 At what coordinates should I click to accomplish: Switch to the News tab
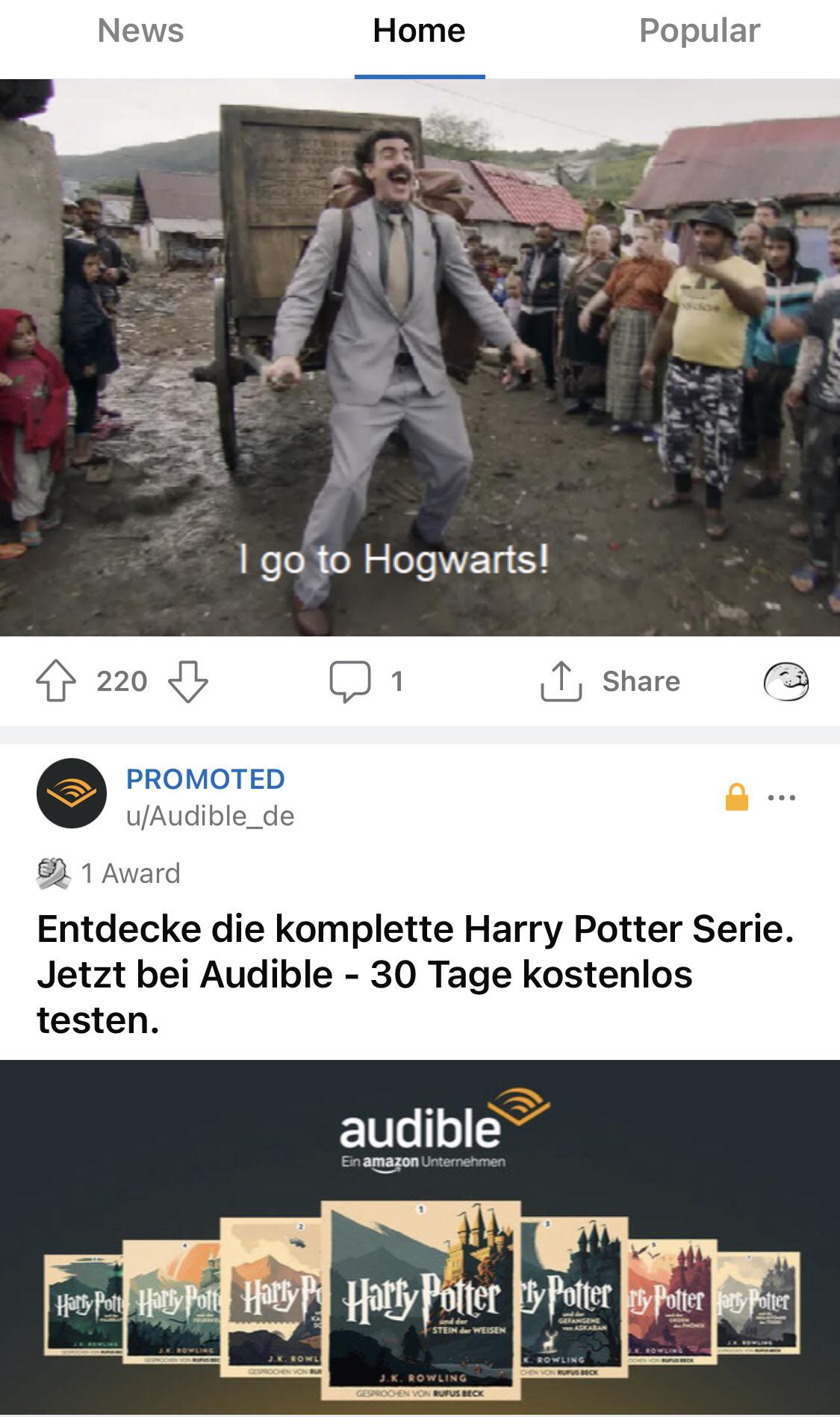[140, 31]
